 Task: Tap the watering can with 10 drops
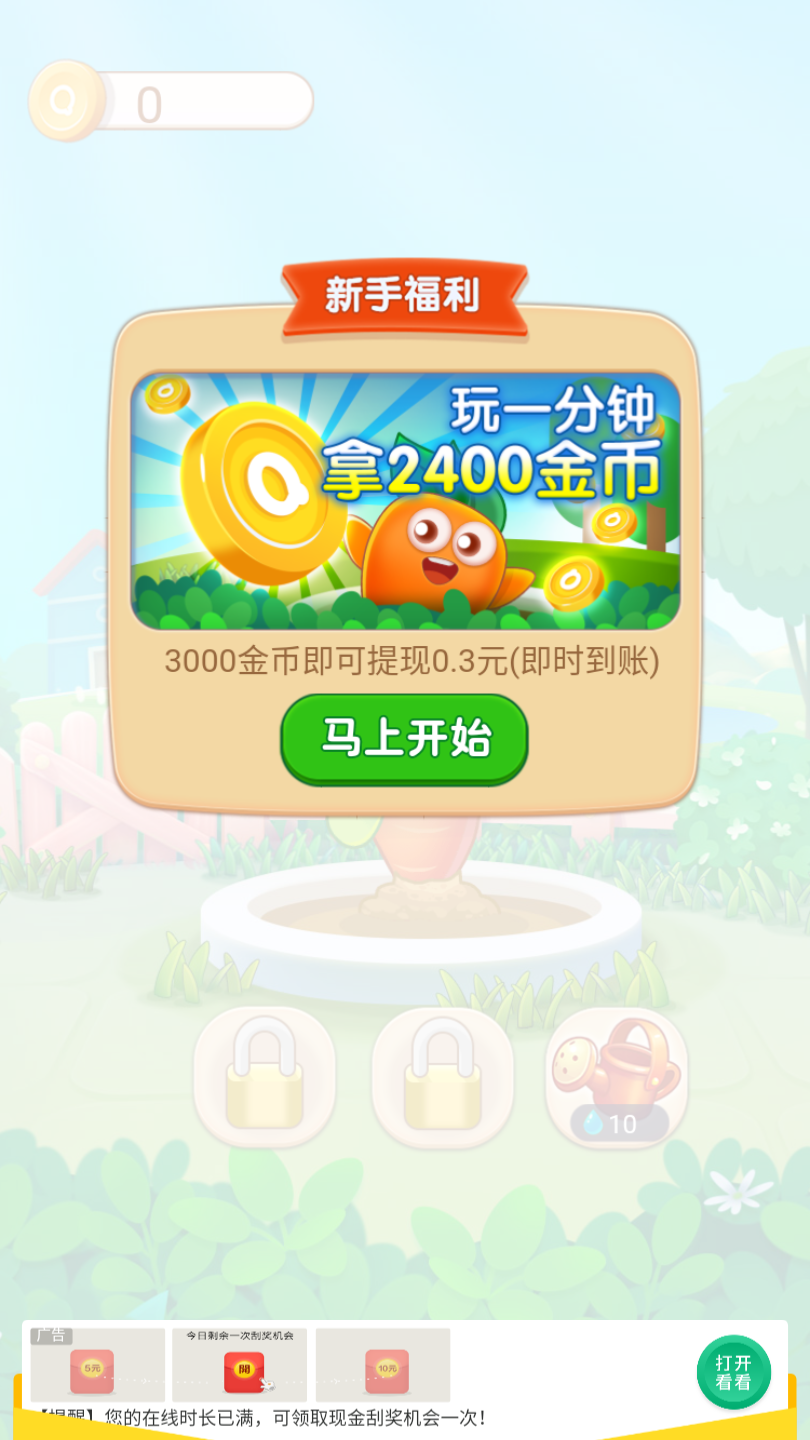click(617, 1076)
